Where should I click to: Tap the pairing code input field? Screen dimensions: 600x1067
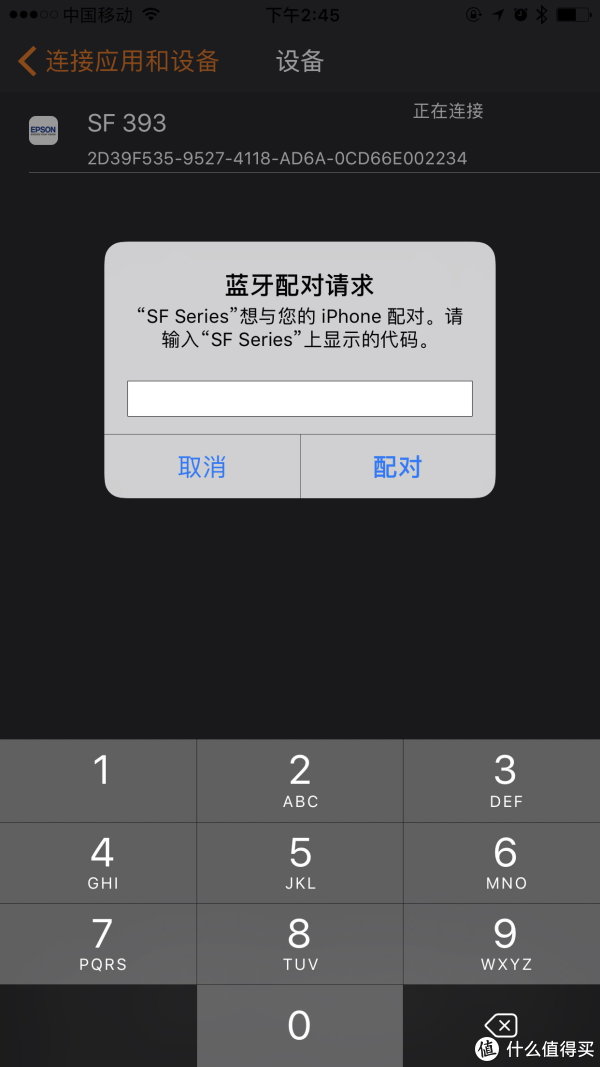pos(299,399)
